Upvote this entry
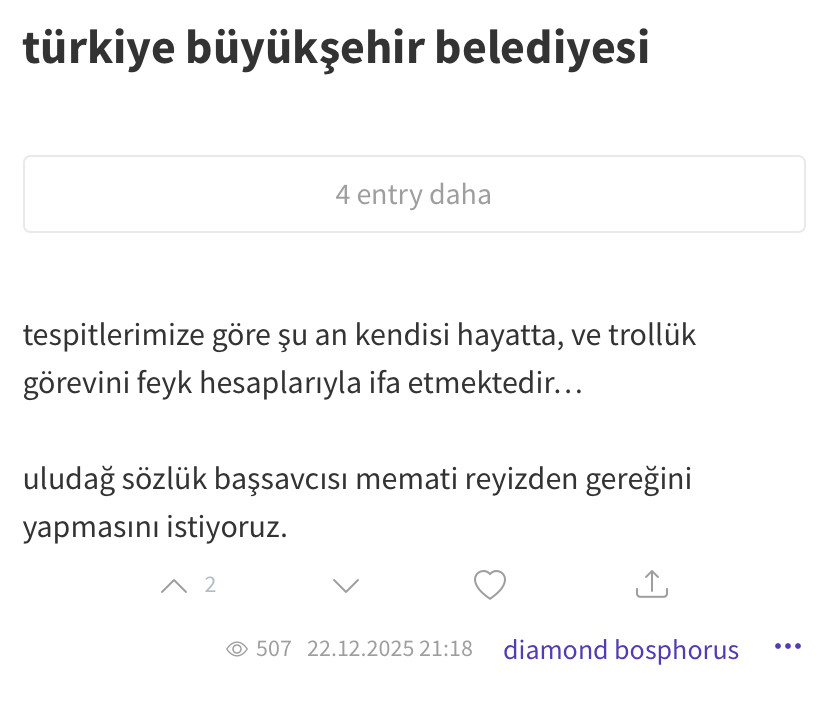The height and width of the screenshot is (705, 828). [174, 586]
